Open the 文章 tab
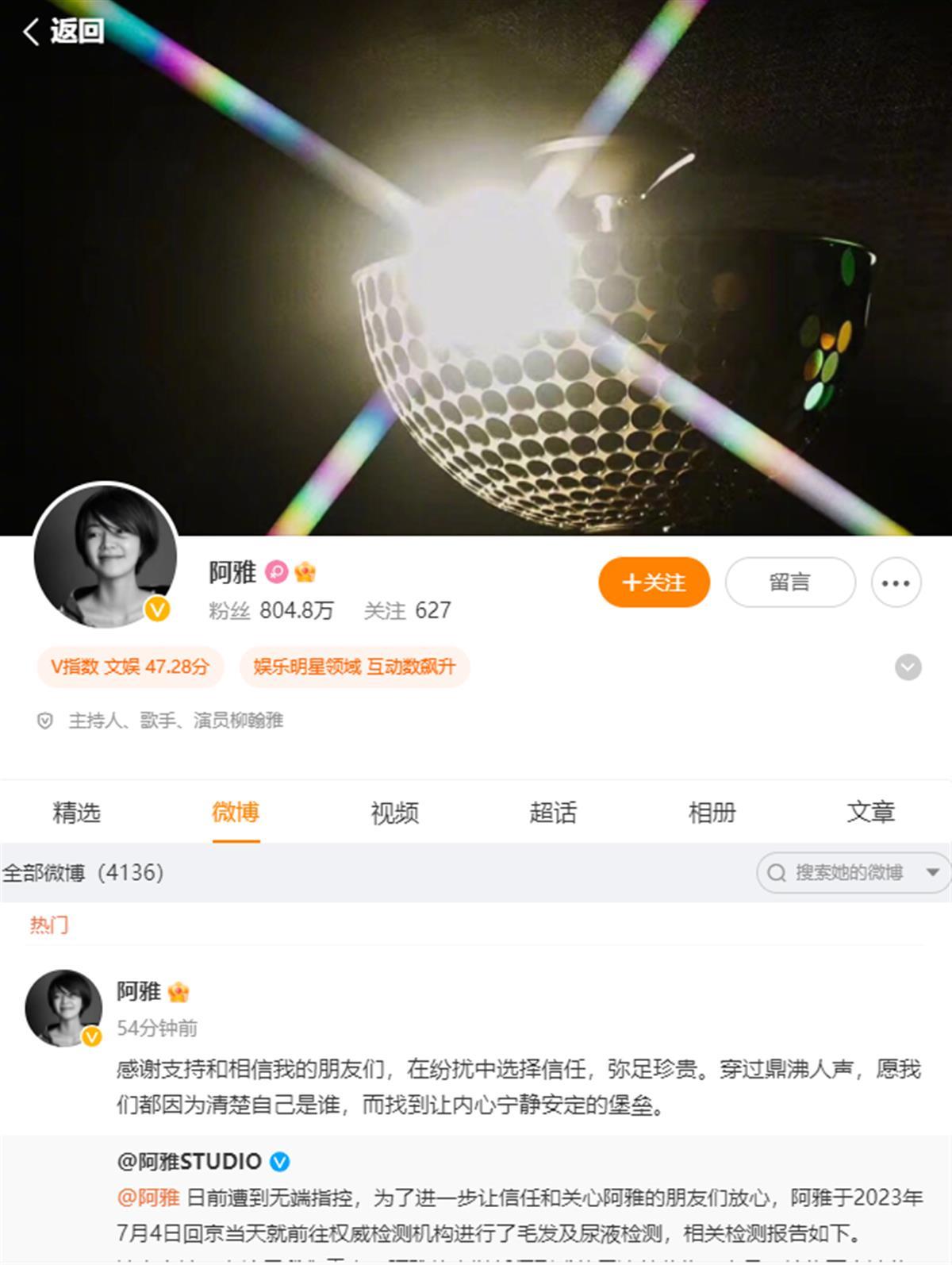 [870, 812]
